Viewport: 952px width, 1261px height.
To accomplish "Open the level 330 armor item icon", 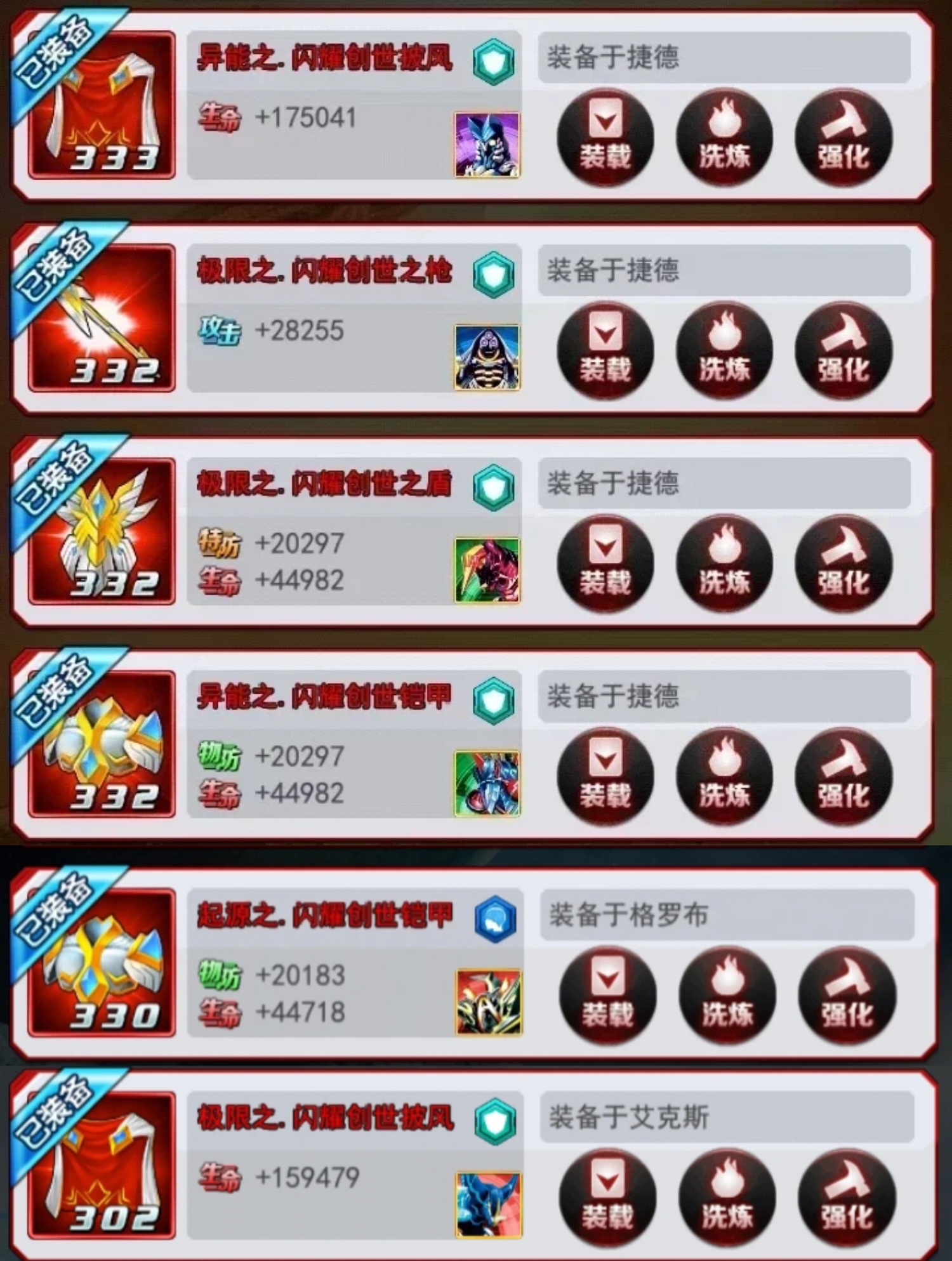I will tap(102, 962).
